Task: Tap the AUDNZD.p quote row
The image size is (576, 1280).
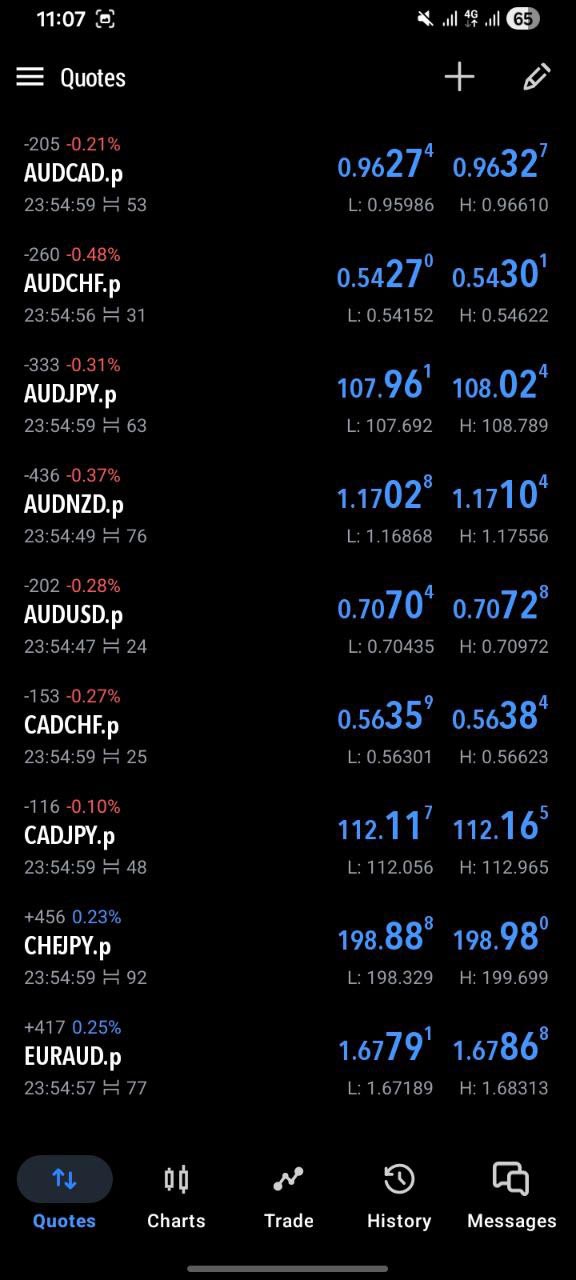Action: click(288, 505)
